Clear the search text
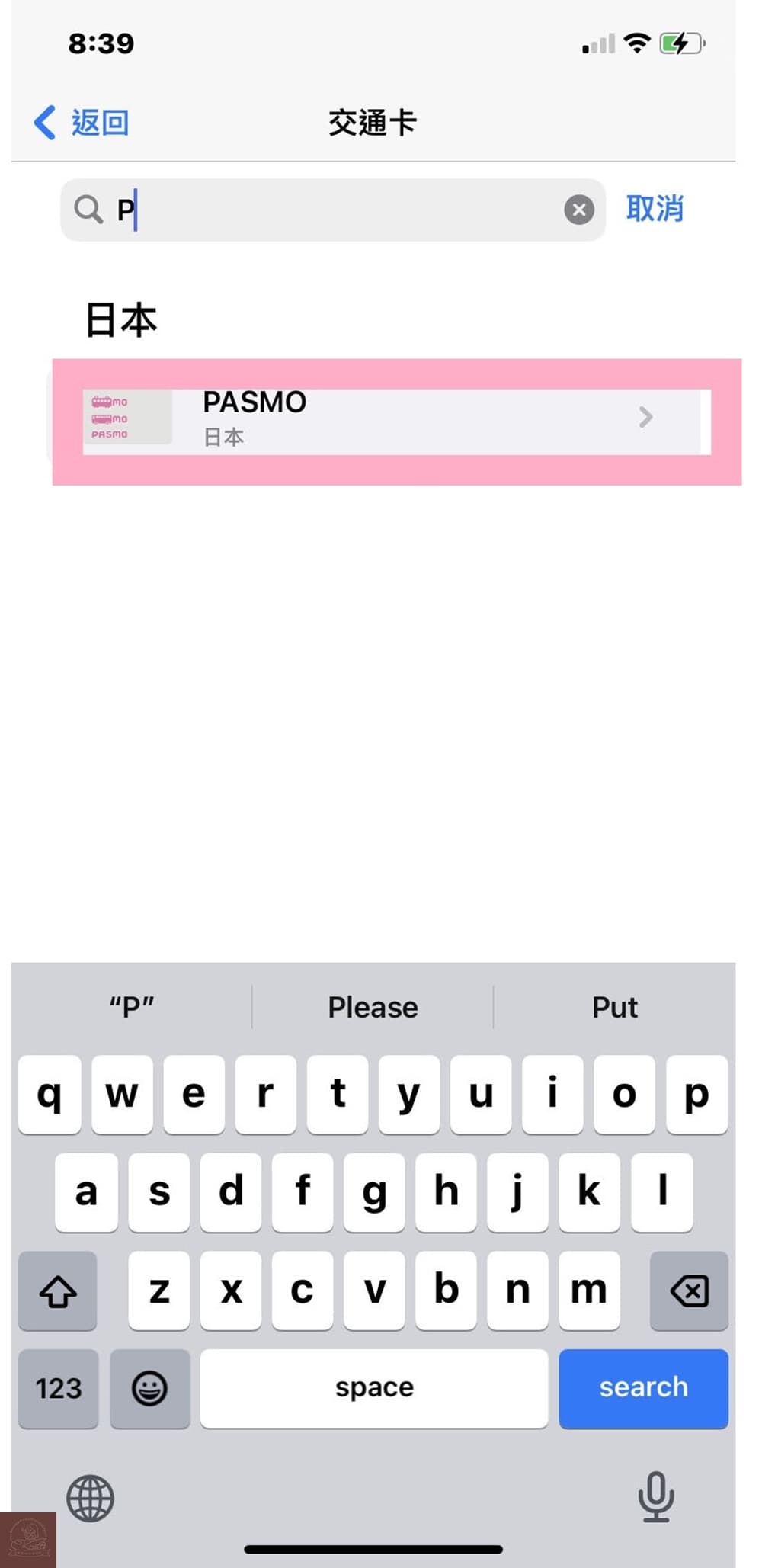This screenshot has height=1568, width=762. coord(578,210)
